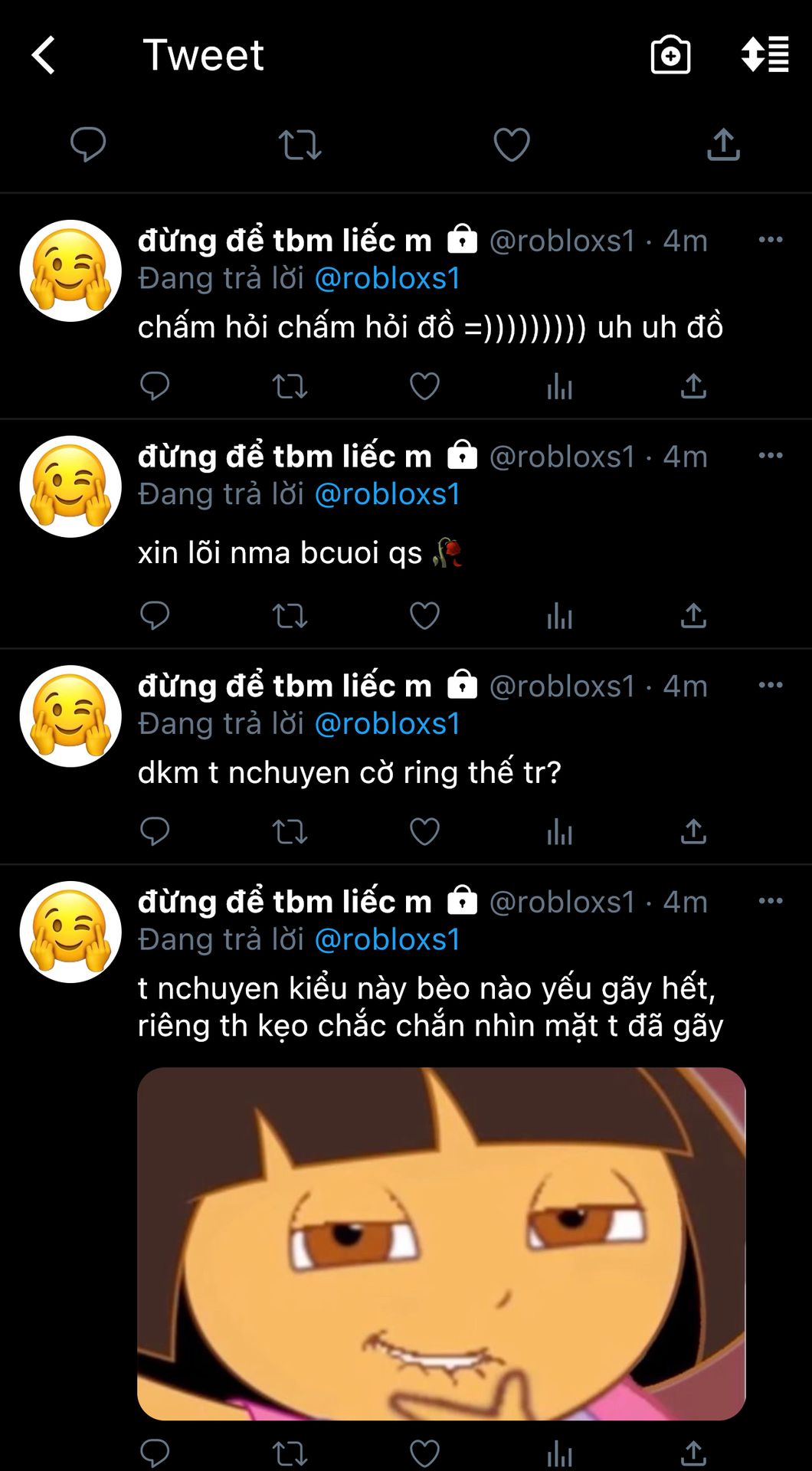Image resolution: width=812 pixels, height=1471 pixels.
Task: Open more options on 't nchuyen kiểu này' tweet
Action: tap(770, 901)
